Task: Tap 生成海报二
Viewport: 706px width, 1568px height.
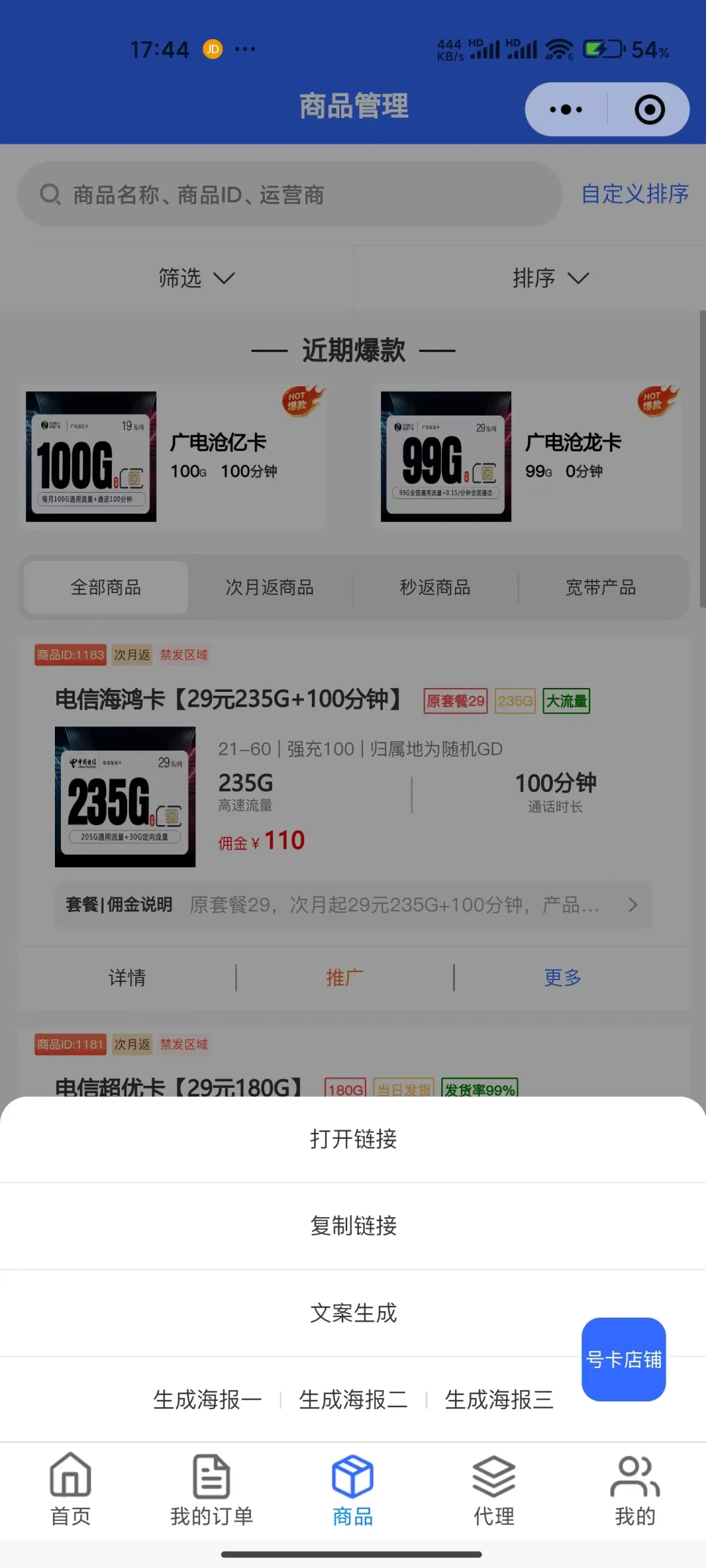Action: click(x=353, y=1399)
